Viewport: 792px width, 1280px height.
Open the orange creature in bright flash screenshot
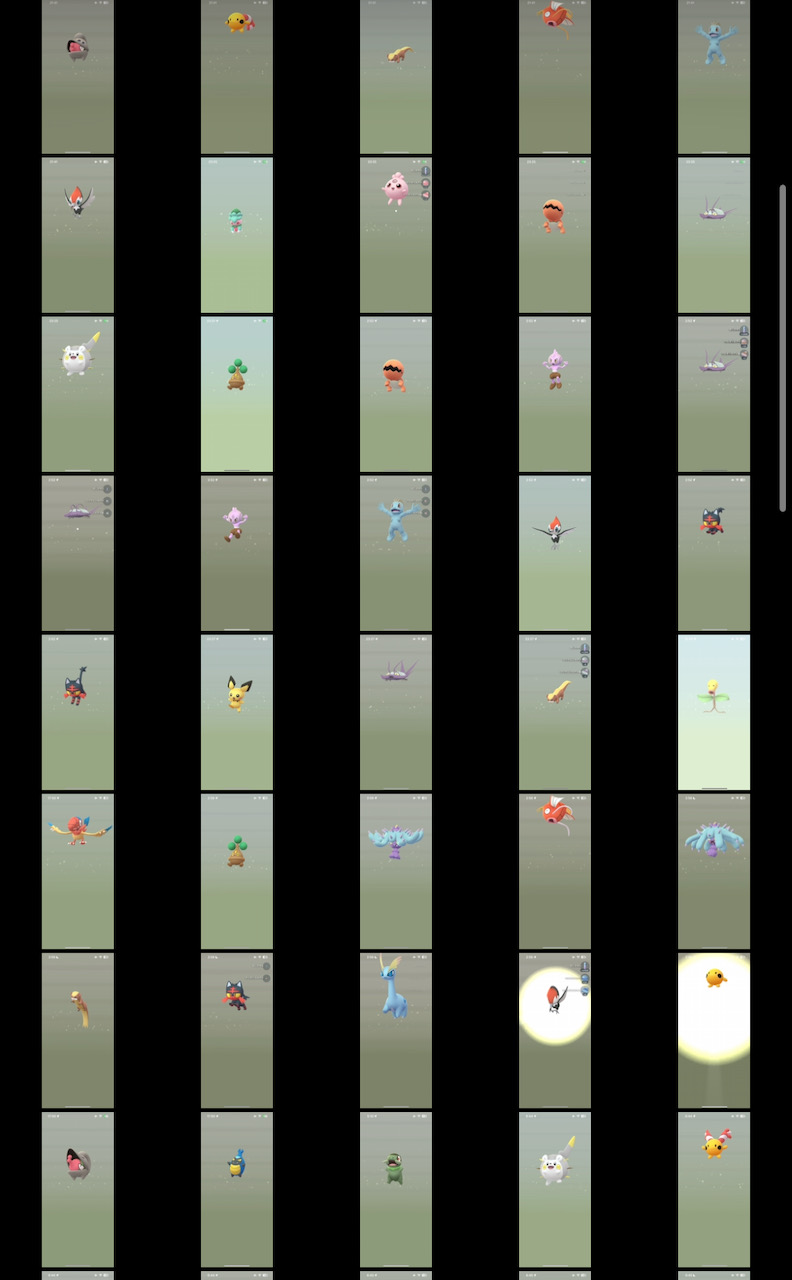[714, 1030]
